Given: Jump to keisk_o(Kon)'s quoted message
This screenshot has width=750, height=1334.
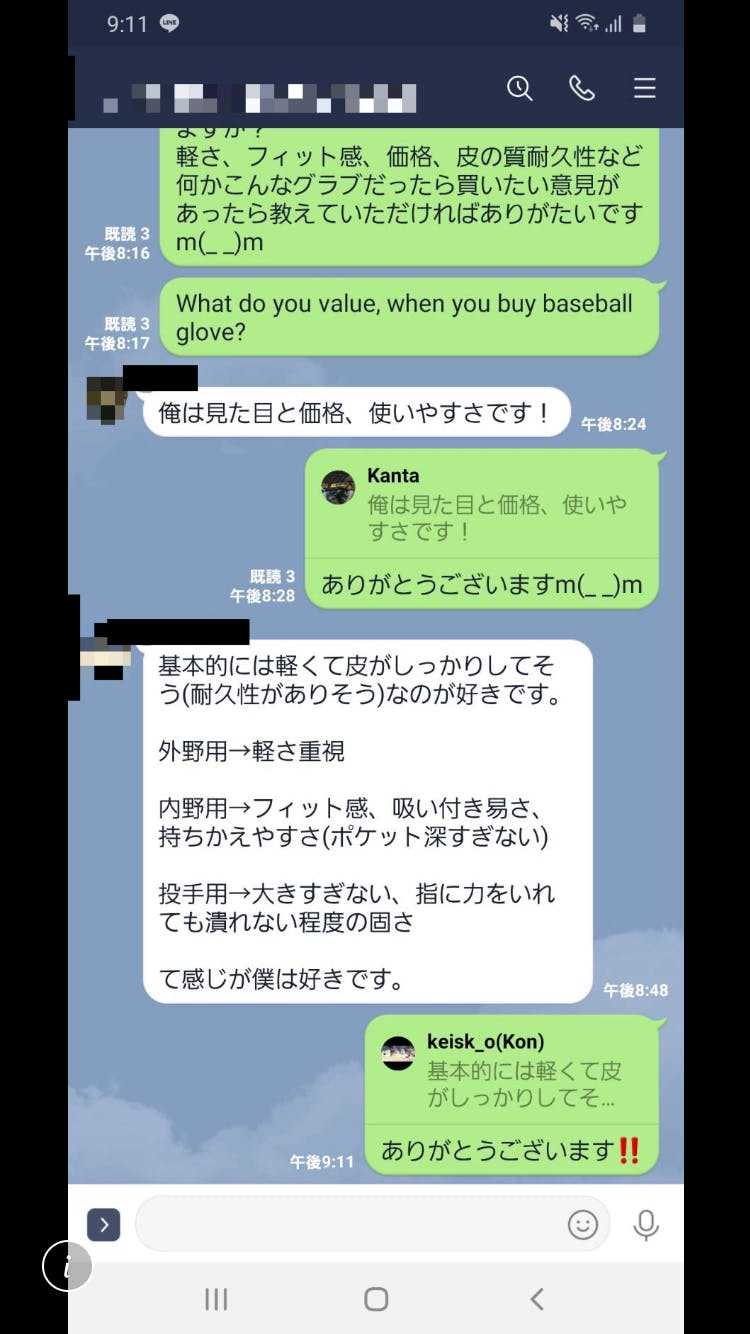Looking at the screenshot, I should pyautogui.click(x=512, y=1070).
